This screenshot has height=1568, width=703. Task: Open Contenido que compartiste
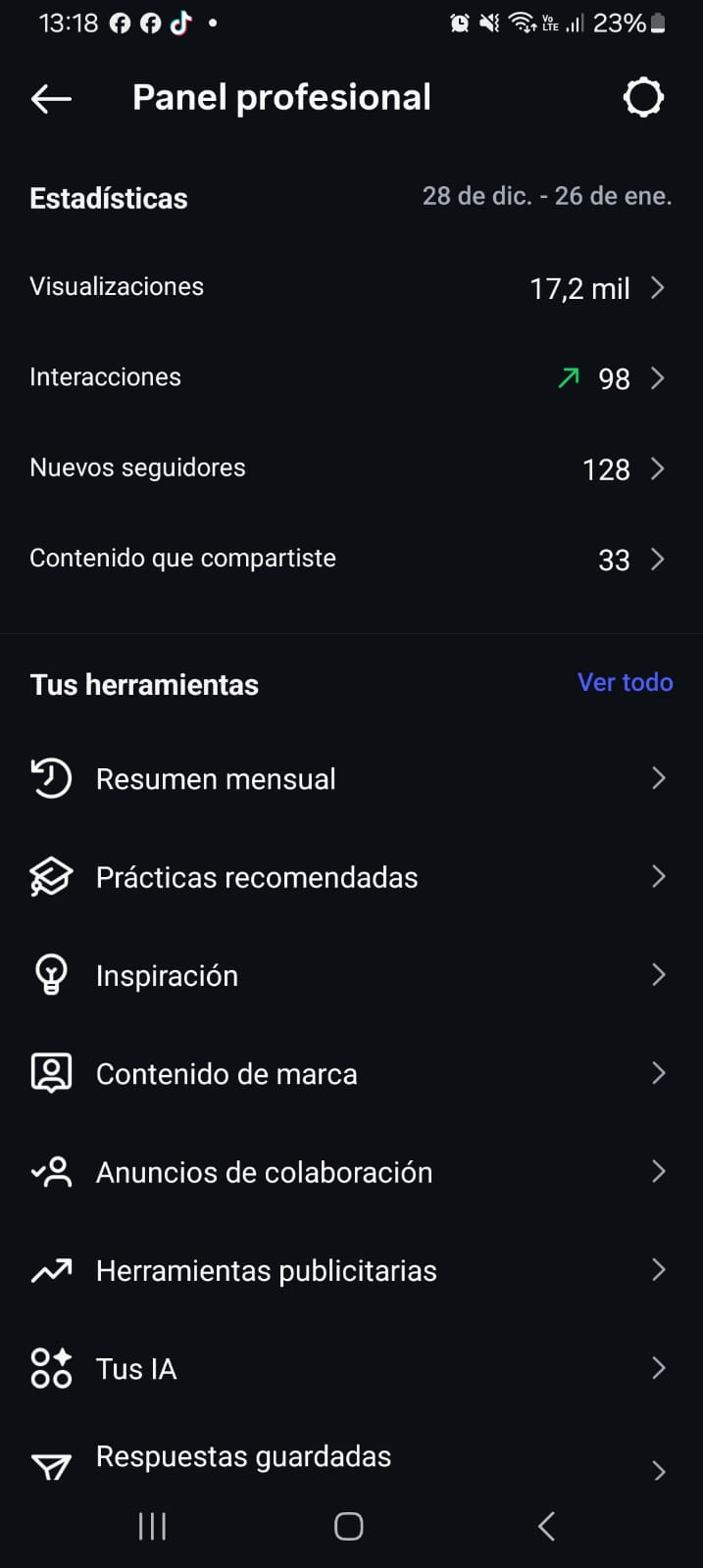click(351, 559)
